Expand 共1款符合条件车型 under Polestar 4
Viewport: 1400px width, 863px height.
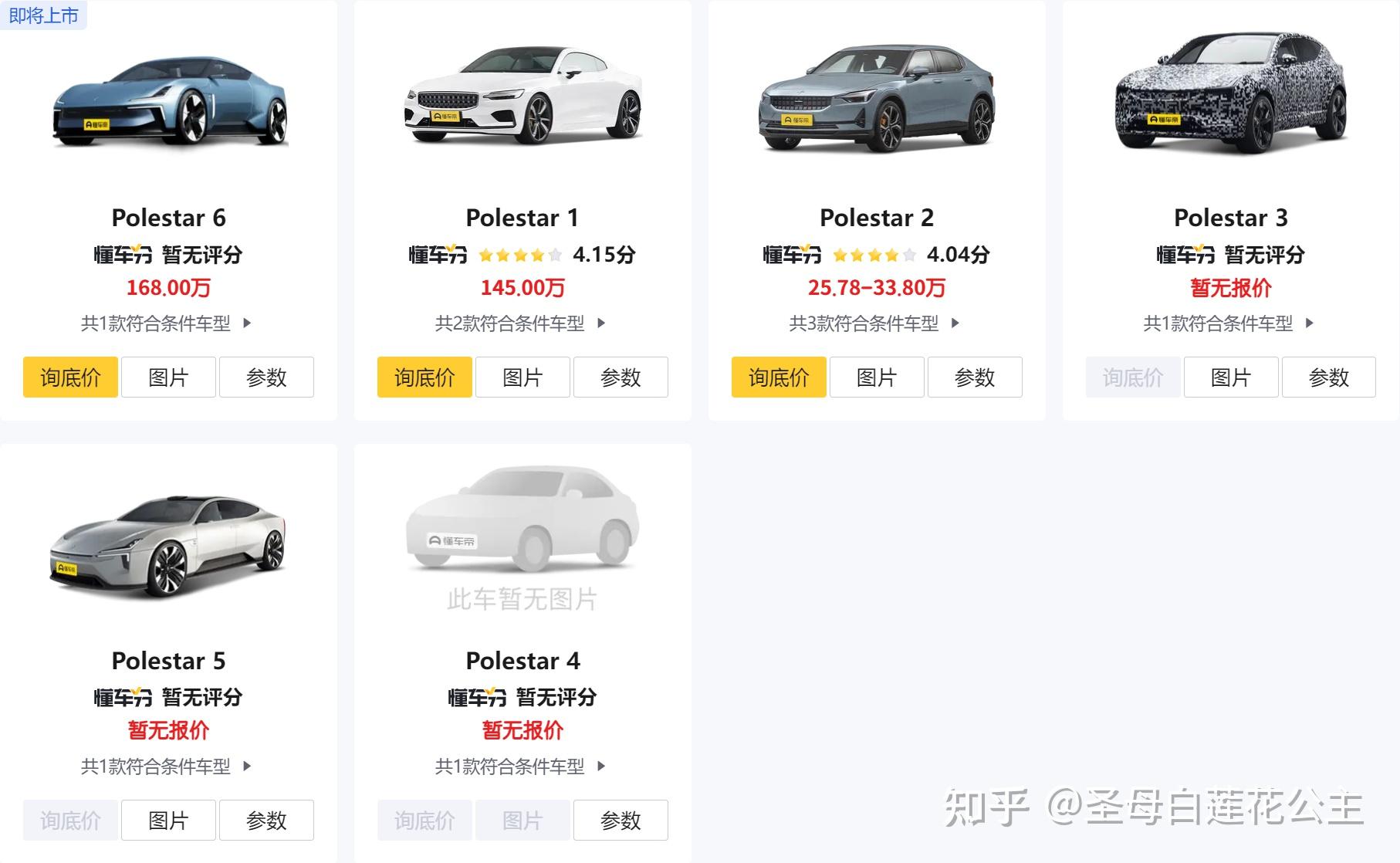[x=520, y=767]
